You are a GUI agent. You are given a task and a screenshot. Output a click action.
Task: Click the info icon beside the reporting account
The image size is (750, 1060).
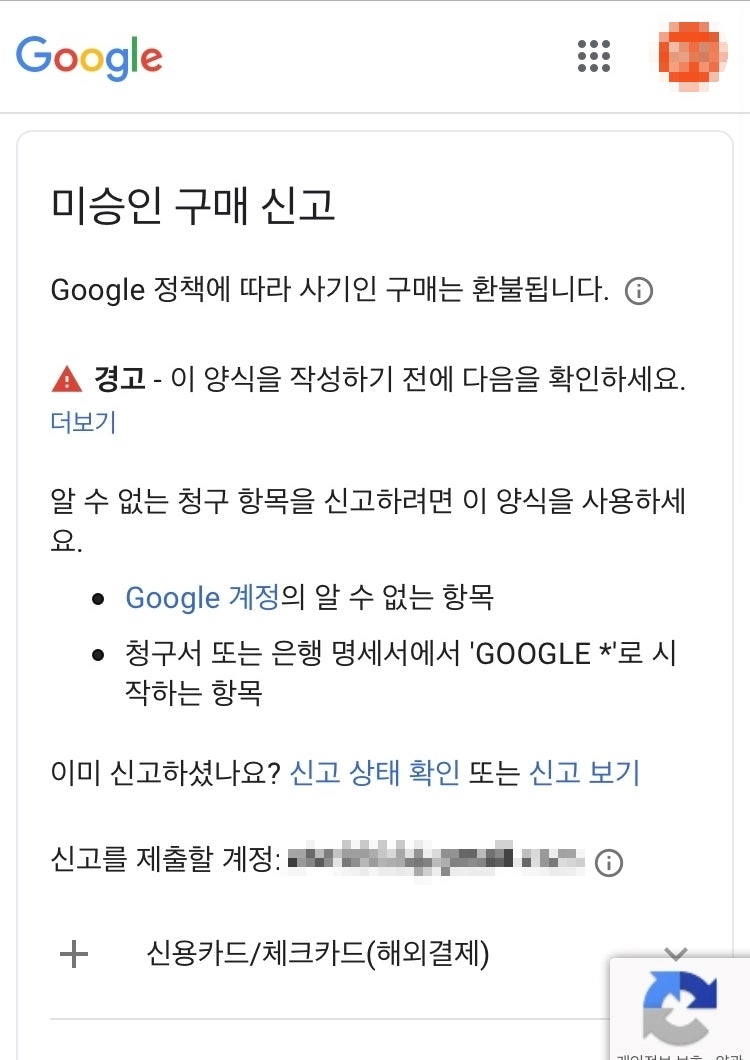[611, 862]
